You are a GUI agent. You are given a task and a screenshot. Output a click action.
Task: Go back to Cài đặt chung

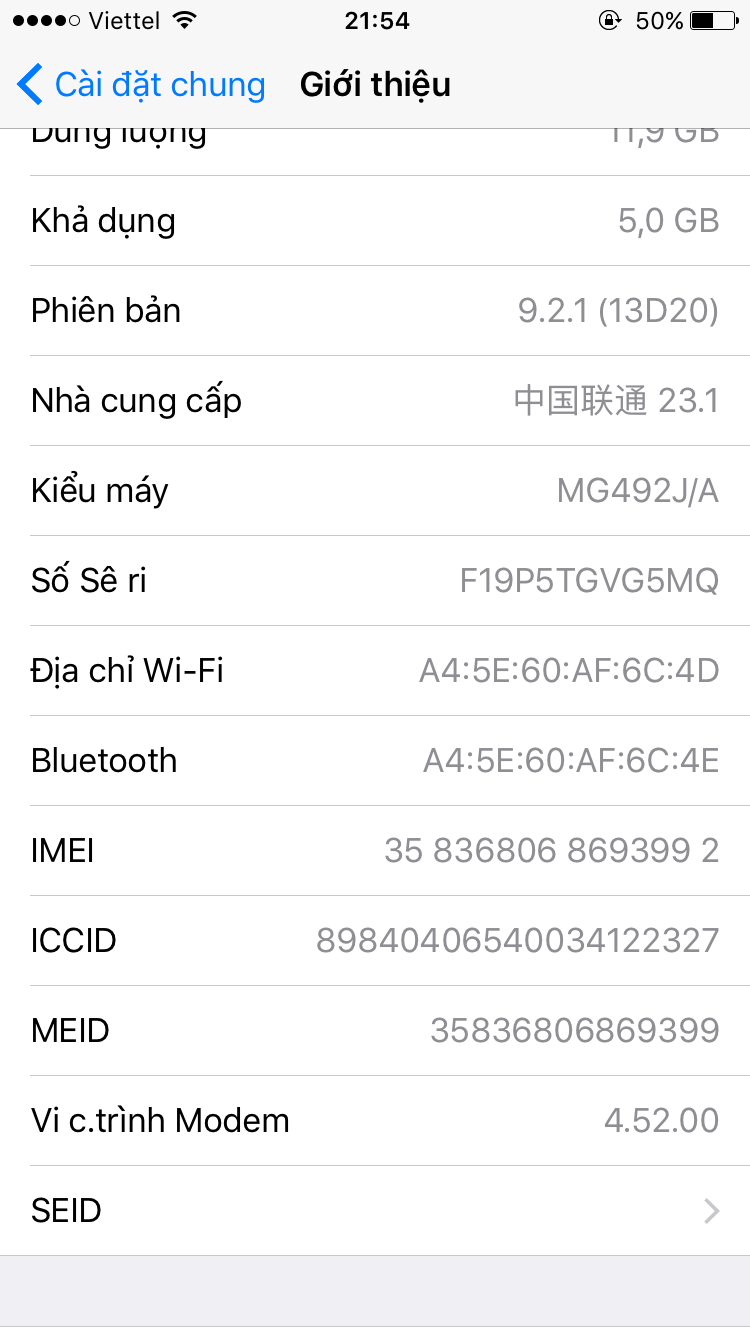(141, 85)
